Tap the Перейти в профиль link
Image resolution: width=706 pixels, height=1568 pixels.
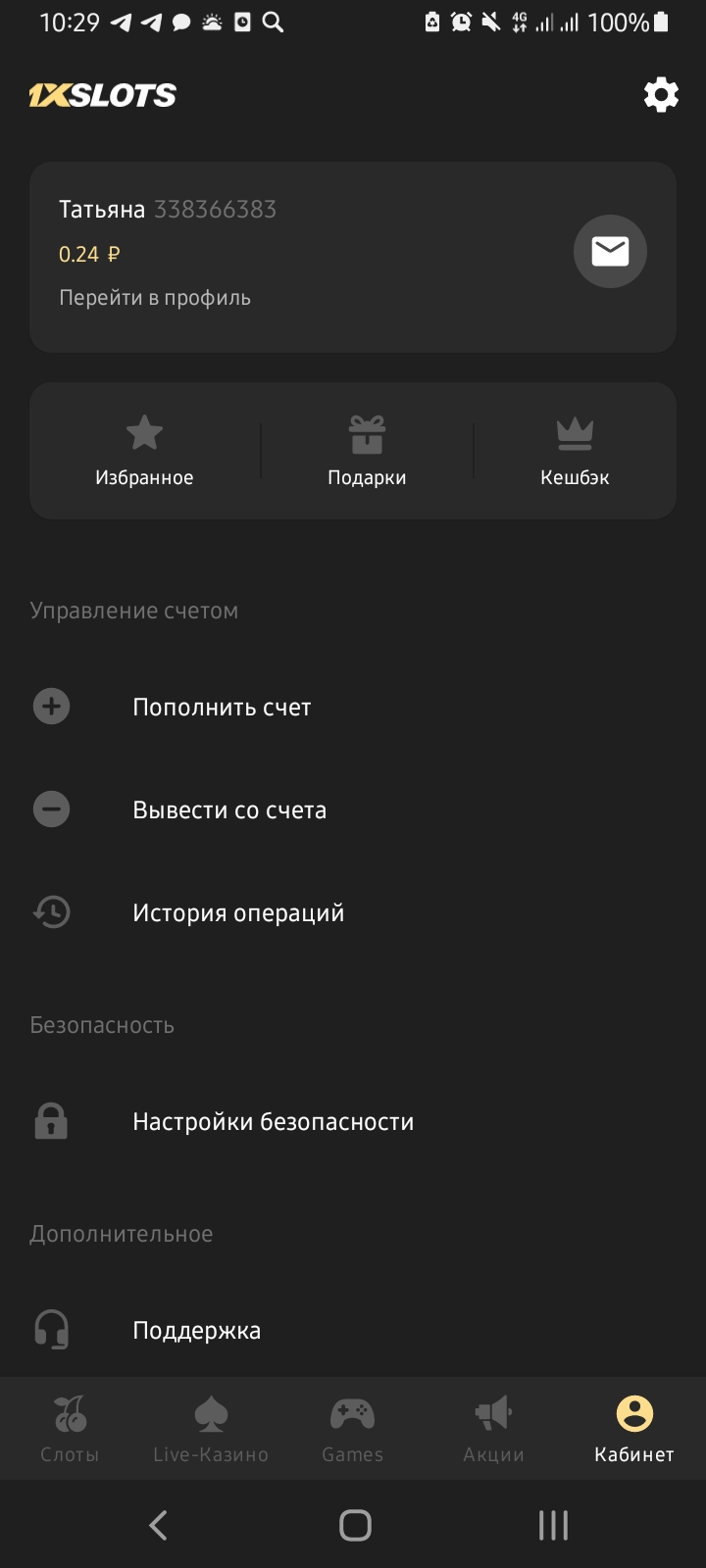point(155,298)
